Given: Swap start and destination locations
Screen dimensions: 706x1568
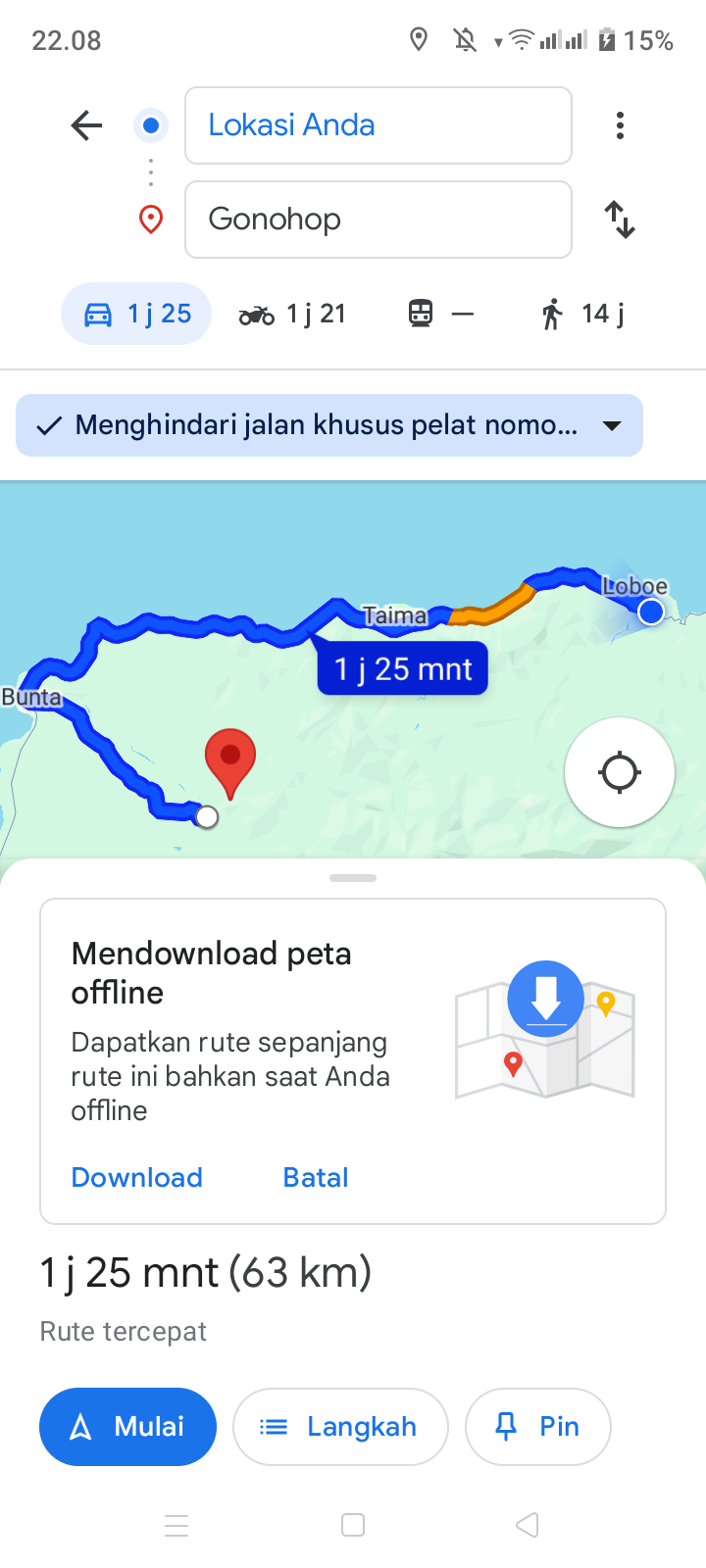Looking at the screenshot, I should tap(620, 220).
